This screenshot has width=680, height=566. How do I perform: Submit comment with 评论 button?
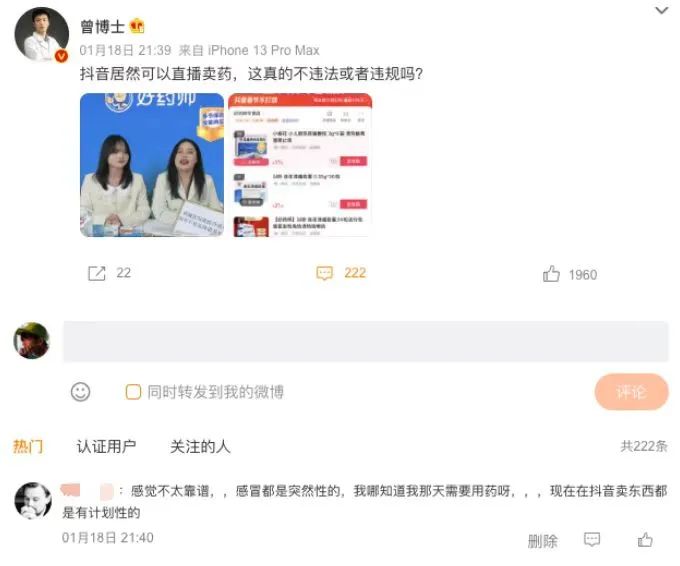(x=630, y=392)
